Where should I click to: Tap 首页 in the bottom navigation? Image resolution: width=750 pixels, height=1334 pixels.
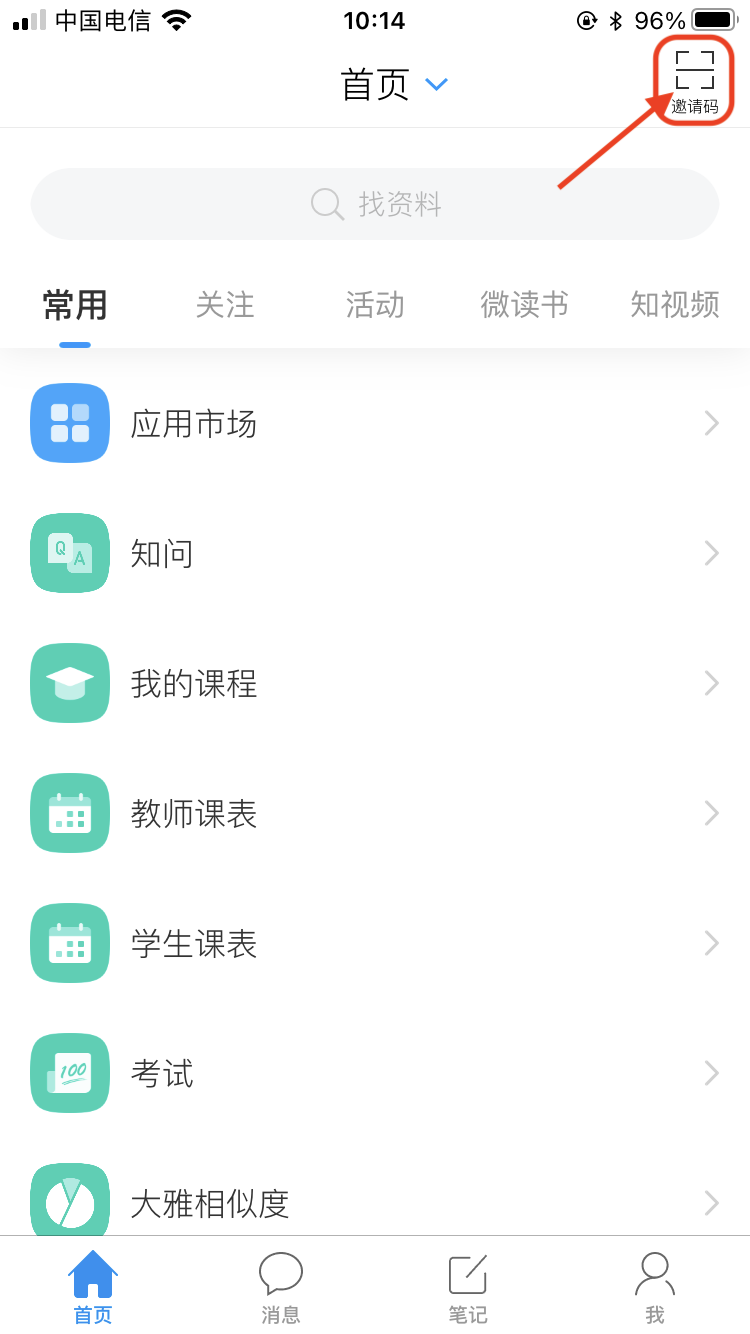[93, 1287]
